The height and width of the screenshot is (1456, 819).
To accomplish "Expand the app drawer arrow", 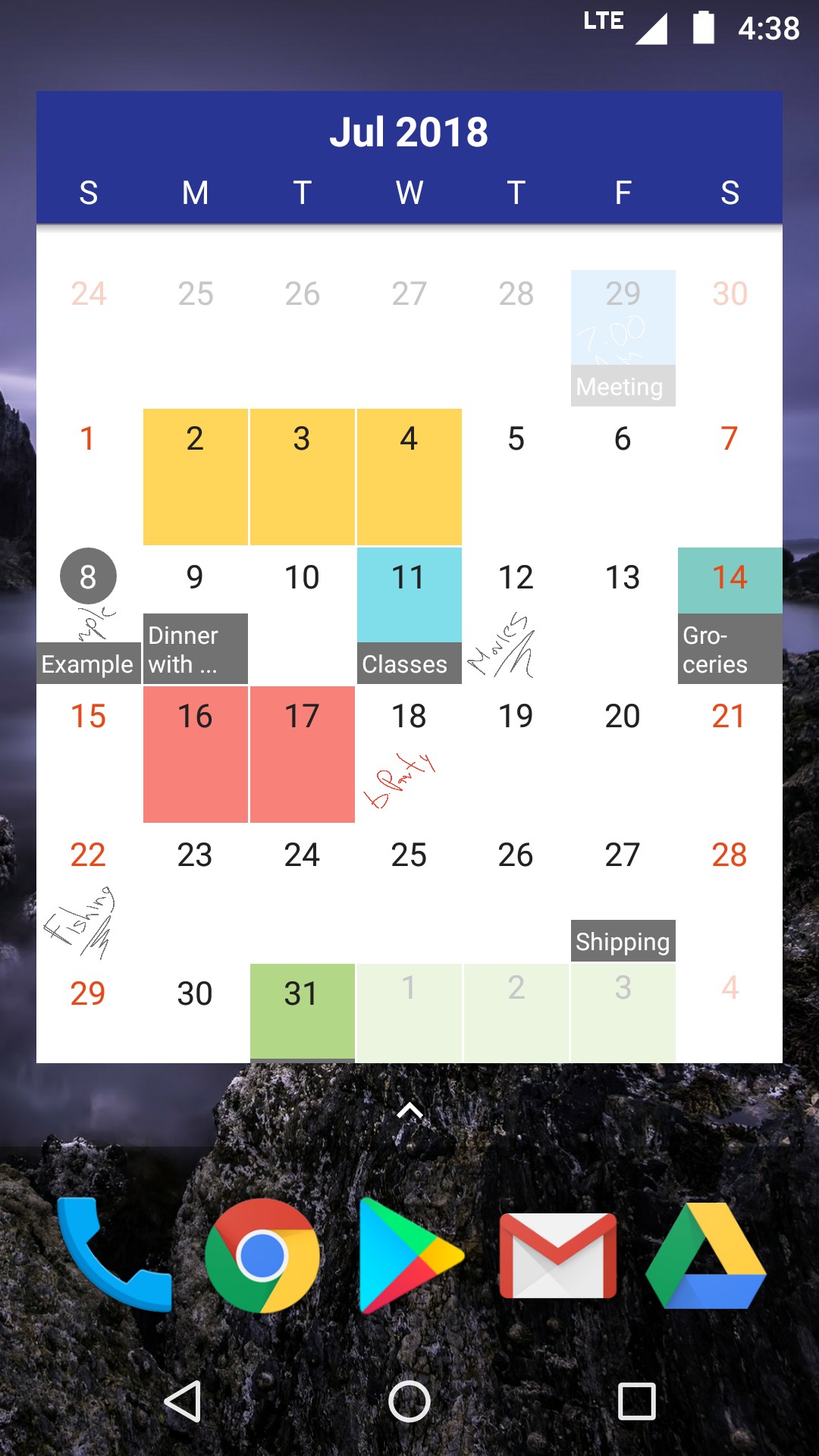I will (x=409, y=1112).
